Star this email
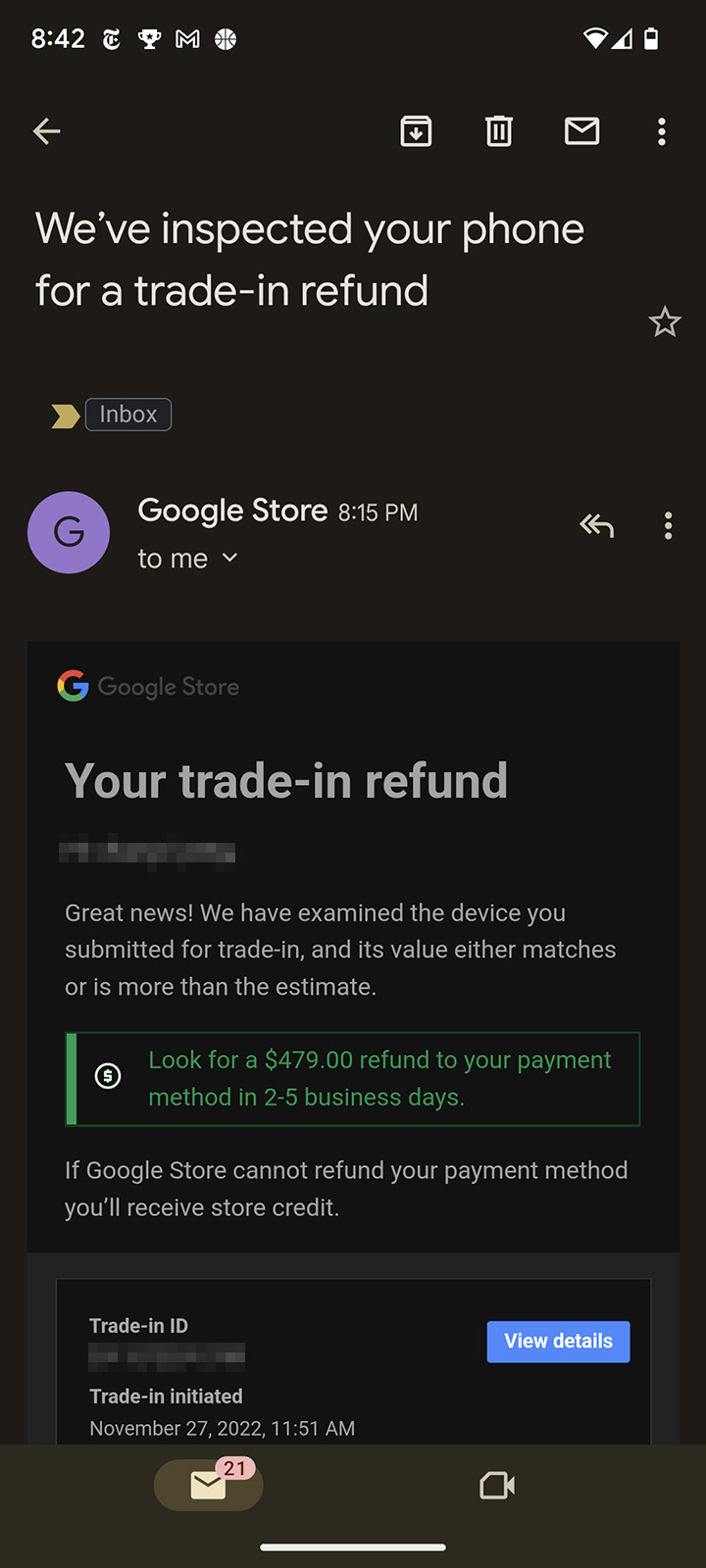 click(x=664, y=321)
